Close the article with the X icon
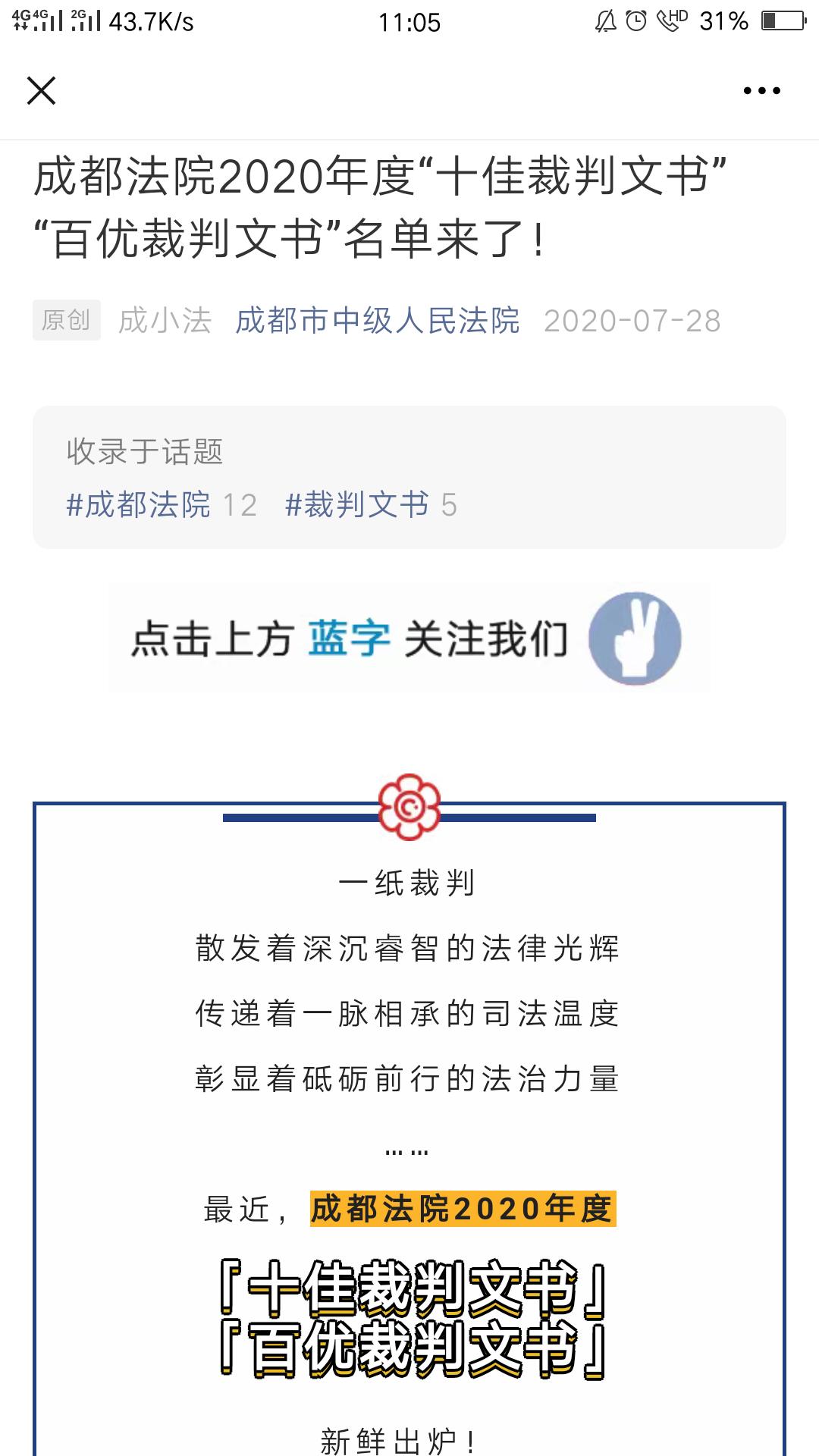 coord(41,91)
